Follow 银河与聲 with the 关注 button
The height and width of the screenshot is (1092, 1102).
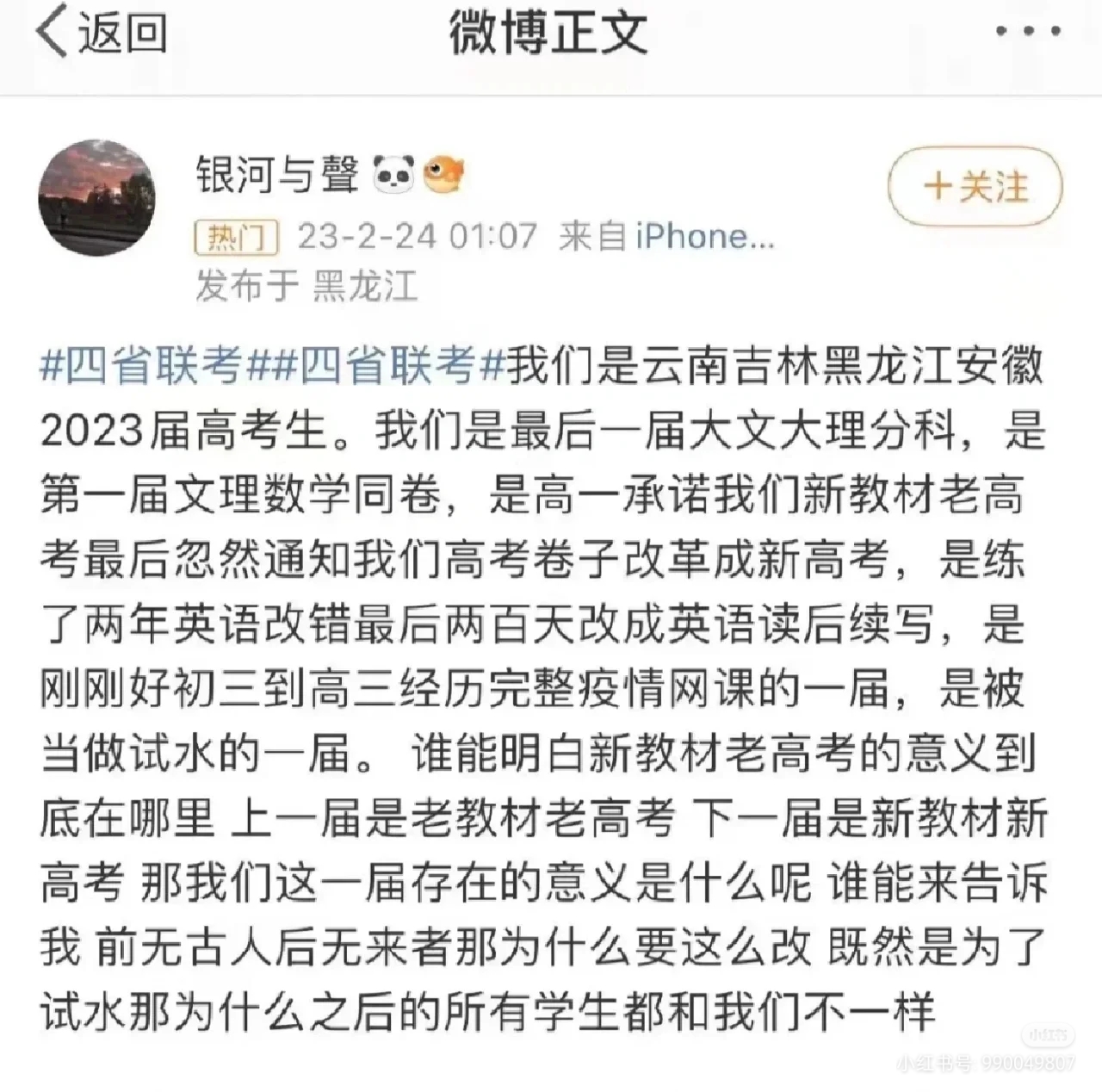click(975, 187)
